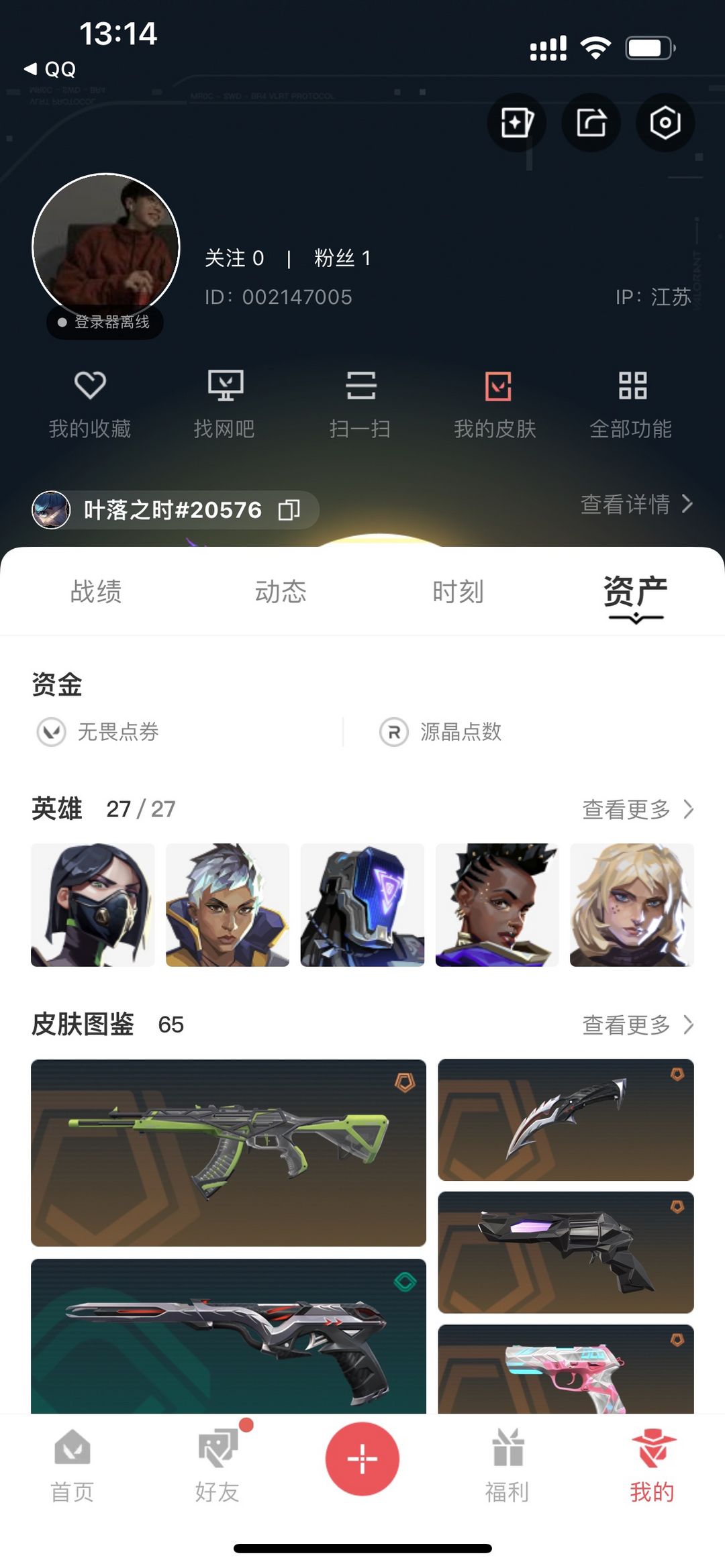Image resolution: width=725 pixels, height=1568 pixels.
Task: Switch to the 时刻 tab
Action: (x=458, y=592)
